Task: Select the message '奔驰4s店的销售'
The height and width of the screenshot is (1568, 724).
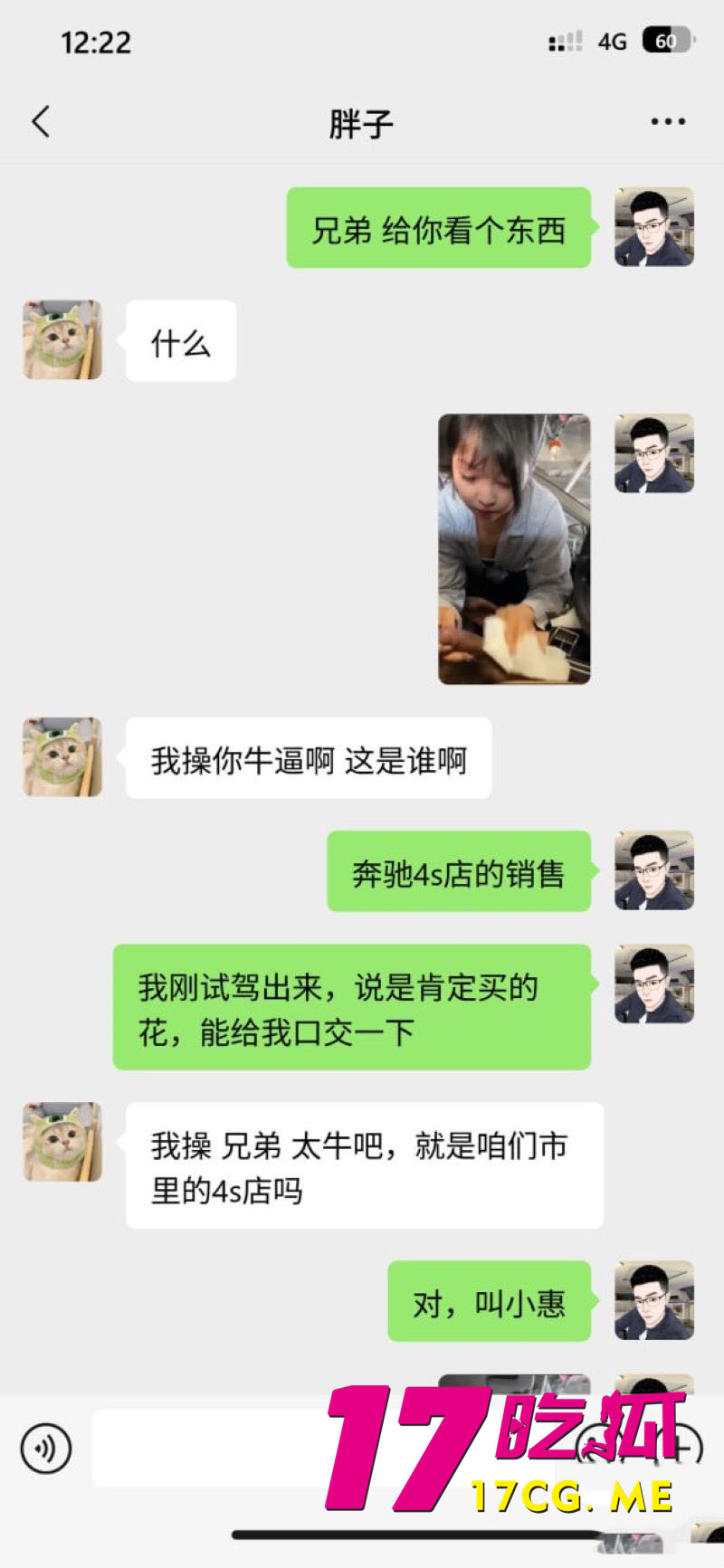Action: [459, 872]
